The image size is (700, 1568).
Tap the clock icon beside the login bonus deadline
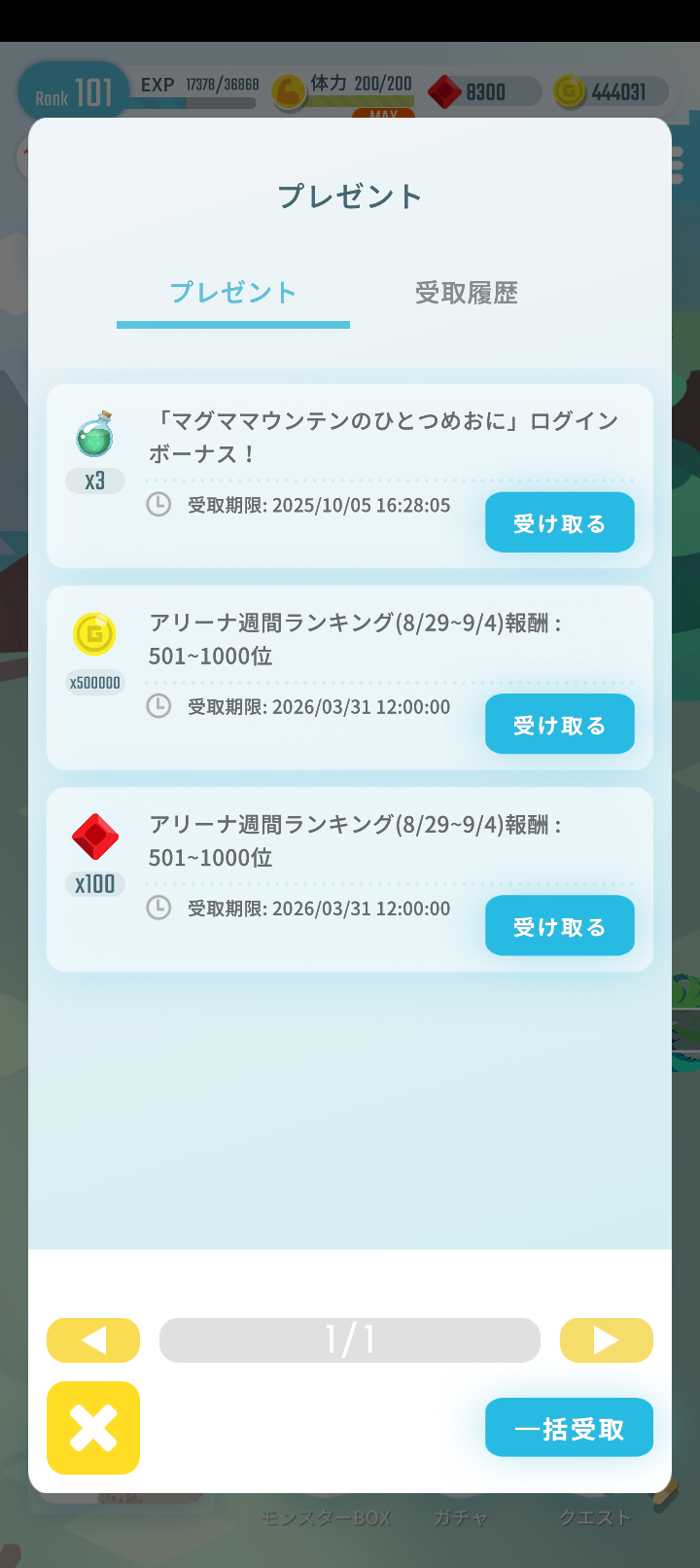coord(158,505)
